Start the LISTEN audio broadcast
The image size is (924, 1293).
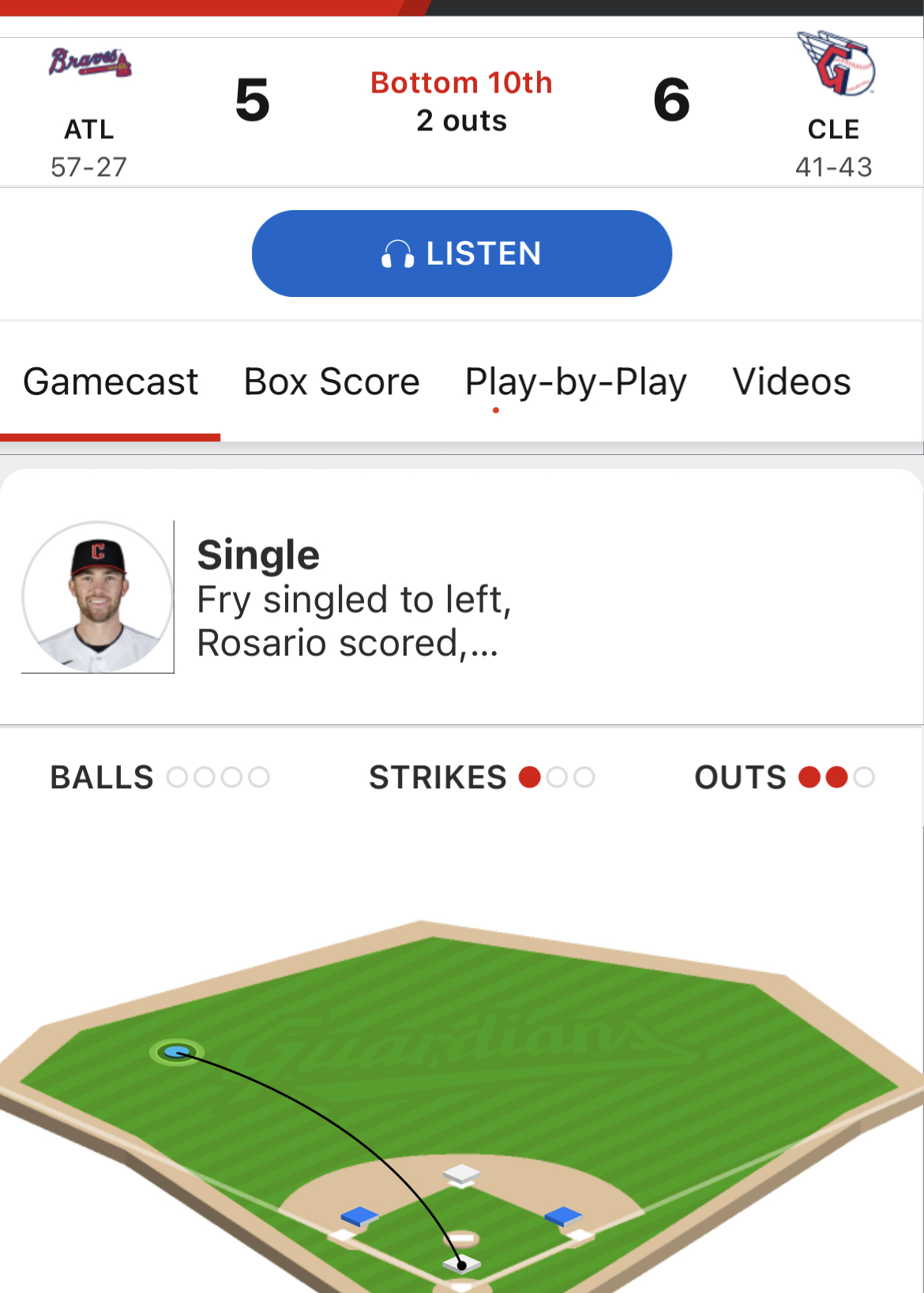(x=461, y=254)
